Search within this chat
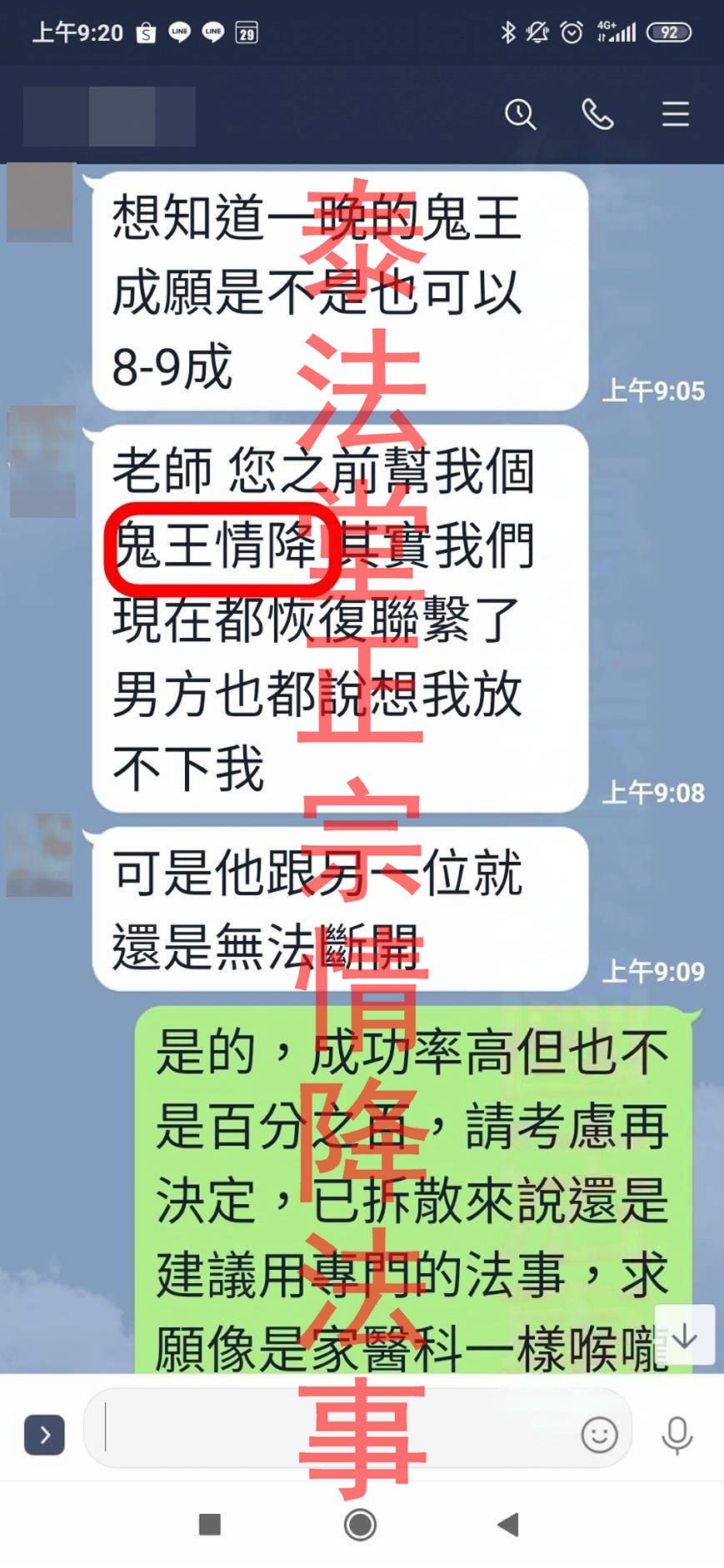Screen dimensions: 724x1568 [x=521, y=114]
